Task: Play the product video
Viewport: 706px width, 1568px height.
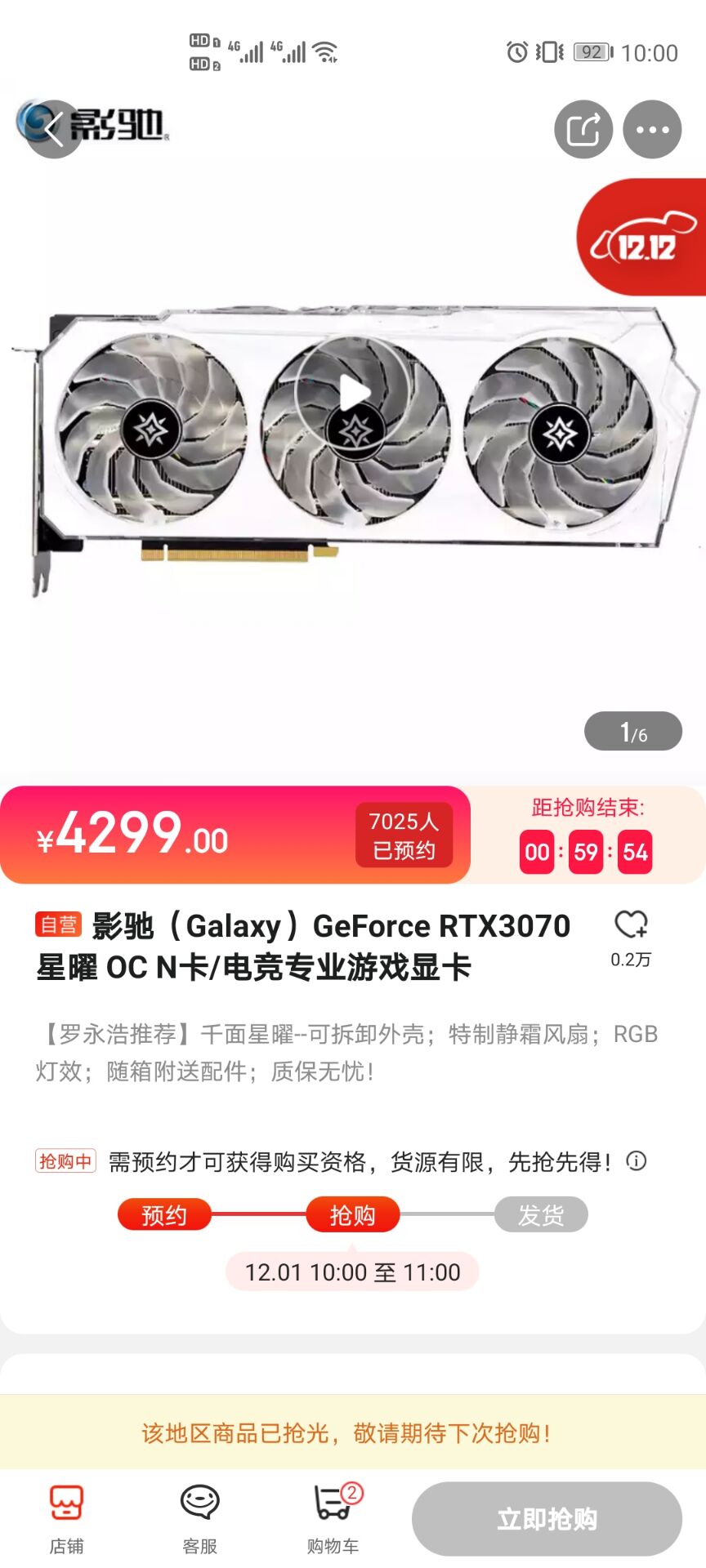Action: click(x=354, y=393)
